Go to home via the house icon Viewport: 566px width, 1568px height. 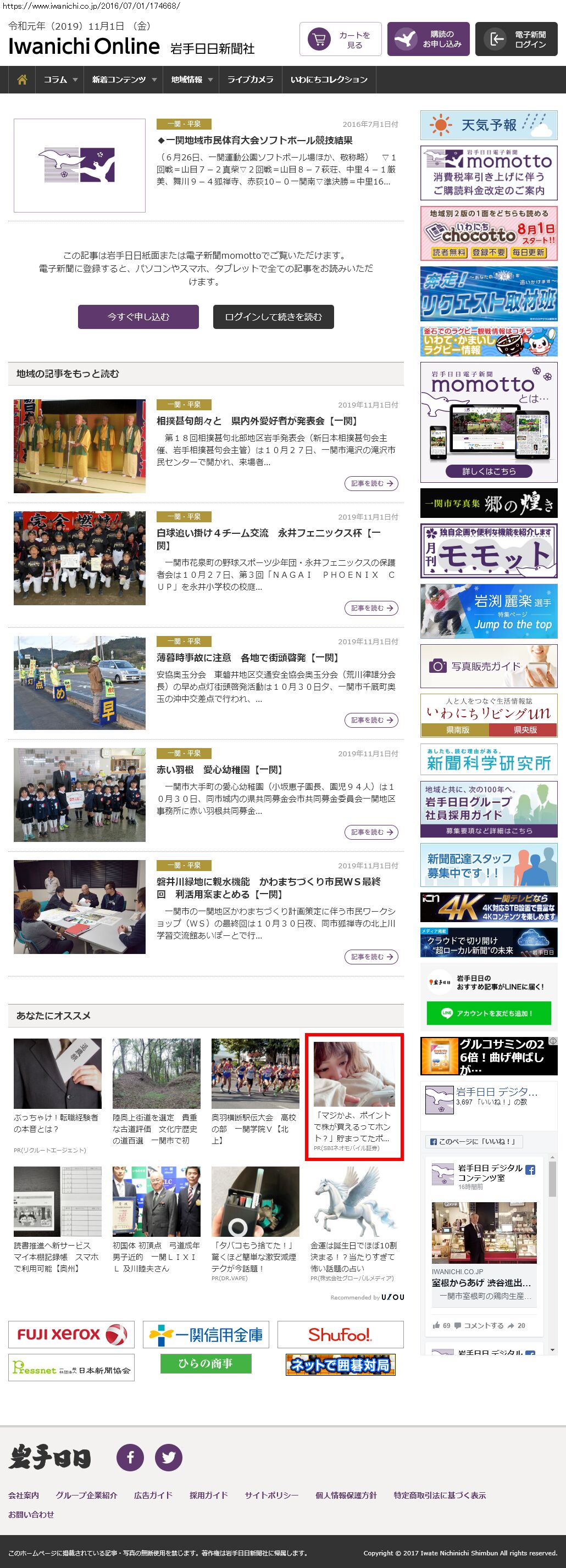22,80
